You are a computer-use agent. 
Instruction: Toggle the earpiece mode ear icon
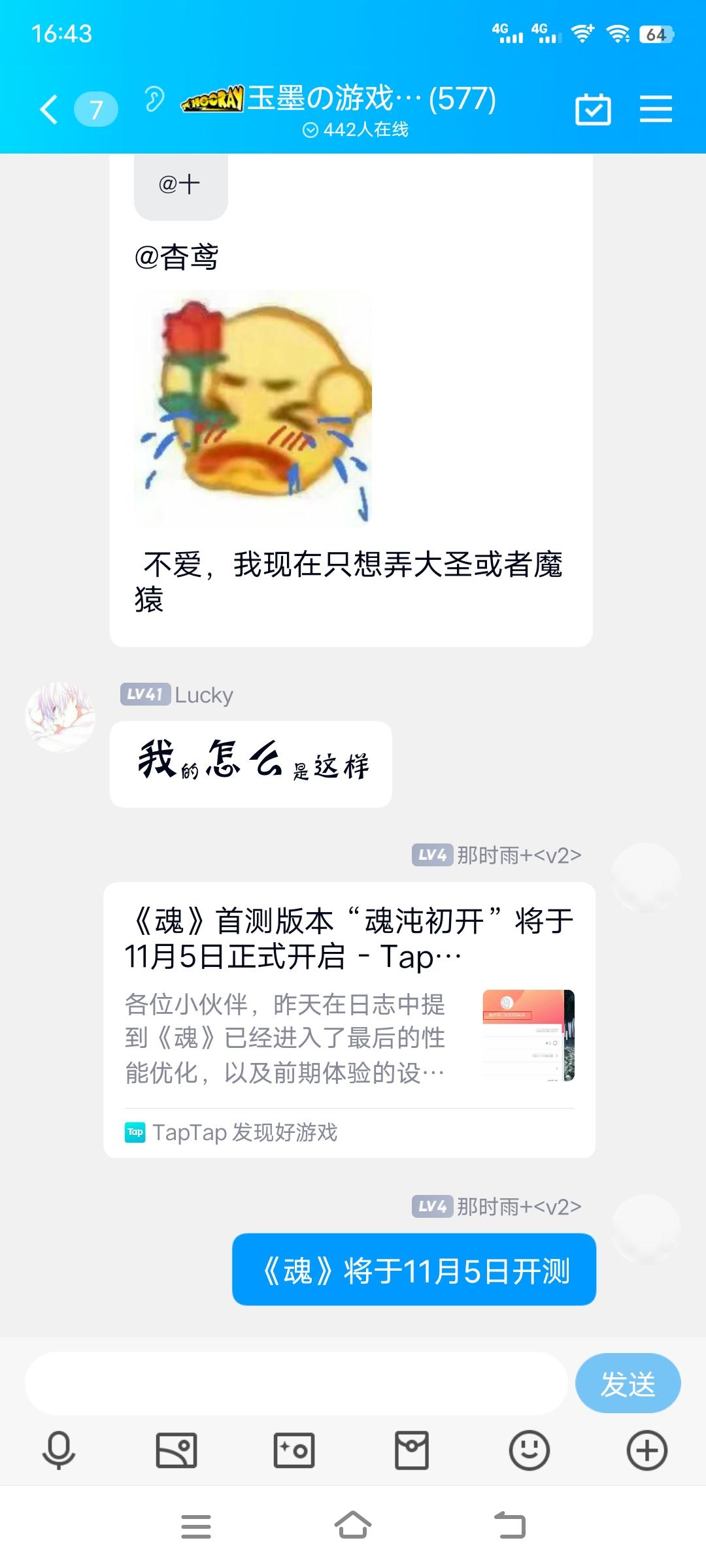pyautogui.click(x=154, y=99)
